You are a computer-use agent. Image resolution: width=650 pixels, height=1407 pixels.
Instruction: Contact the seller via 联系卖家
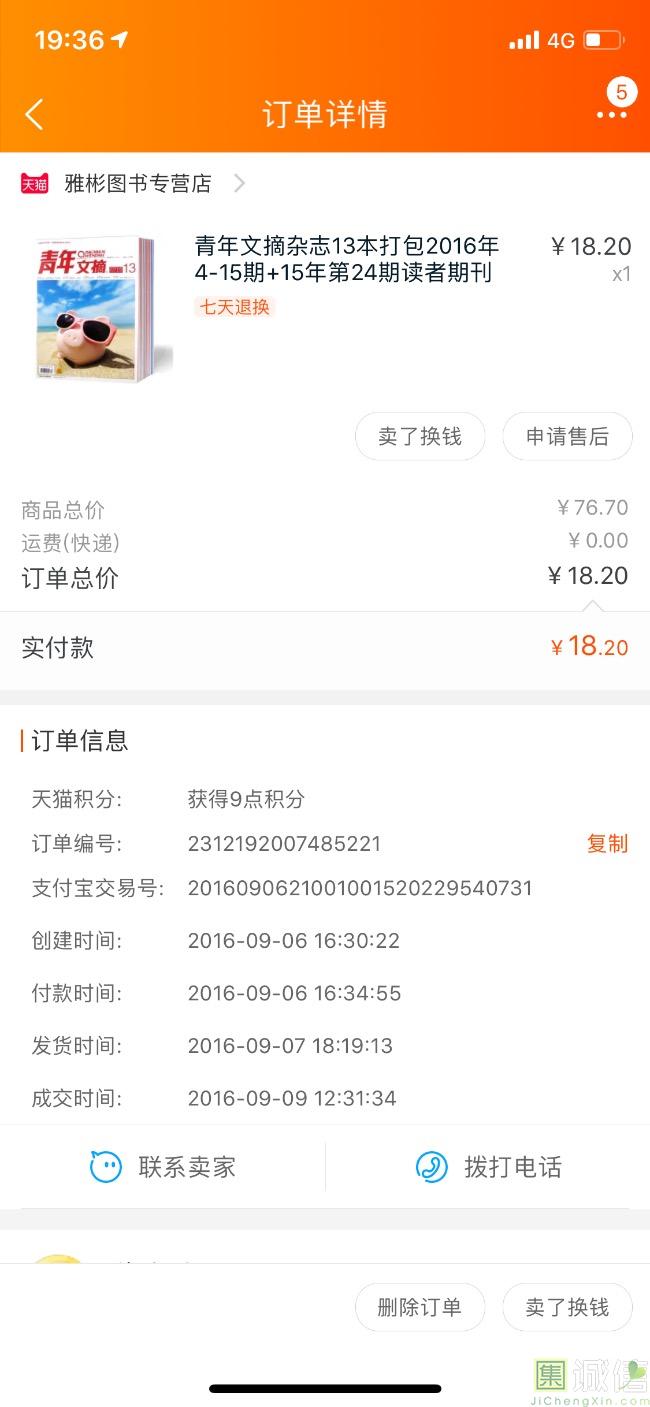click(163, 1167)
